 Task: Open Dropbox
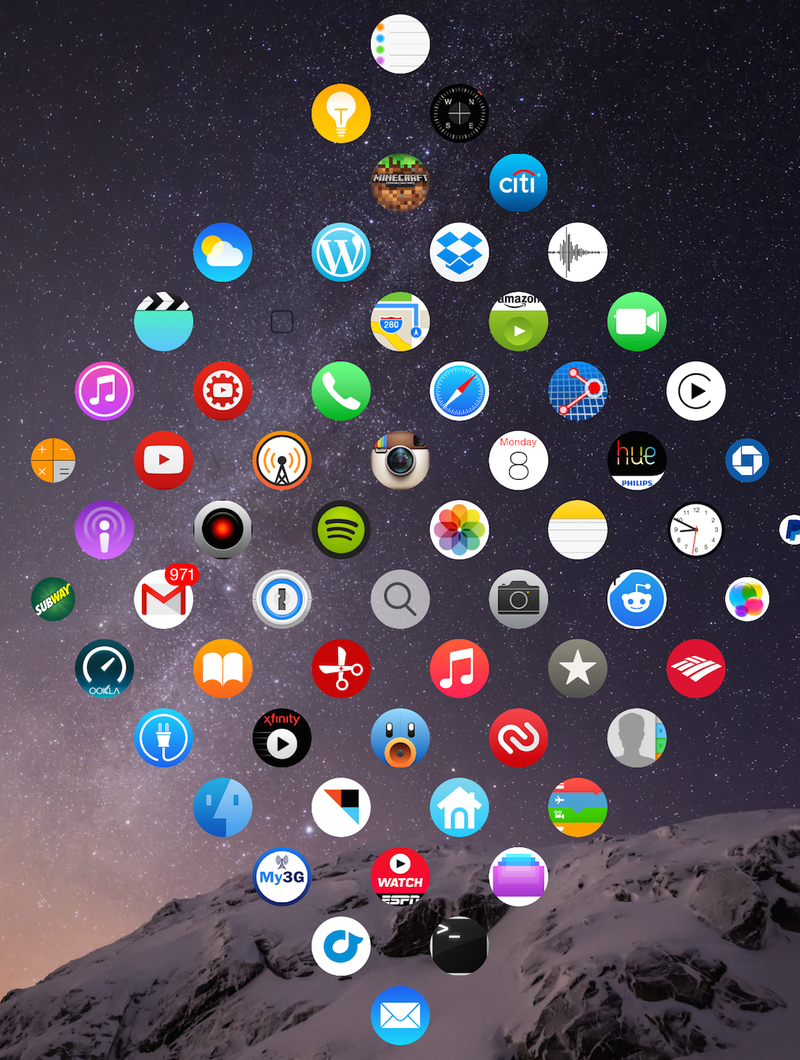[459, 252]
